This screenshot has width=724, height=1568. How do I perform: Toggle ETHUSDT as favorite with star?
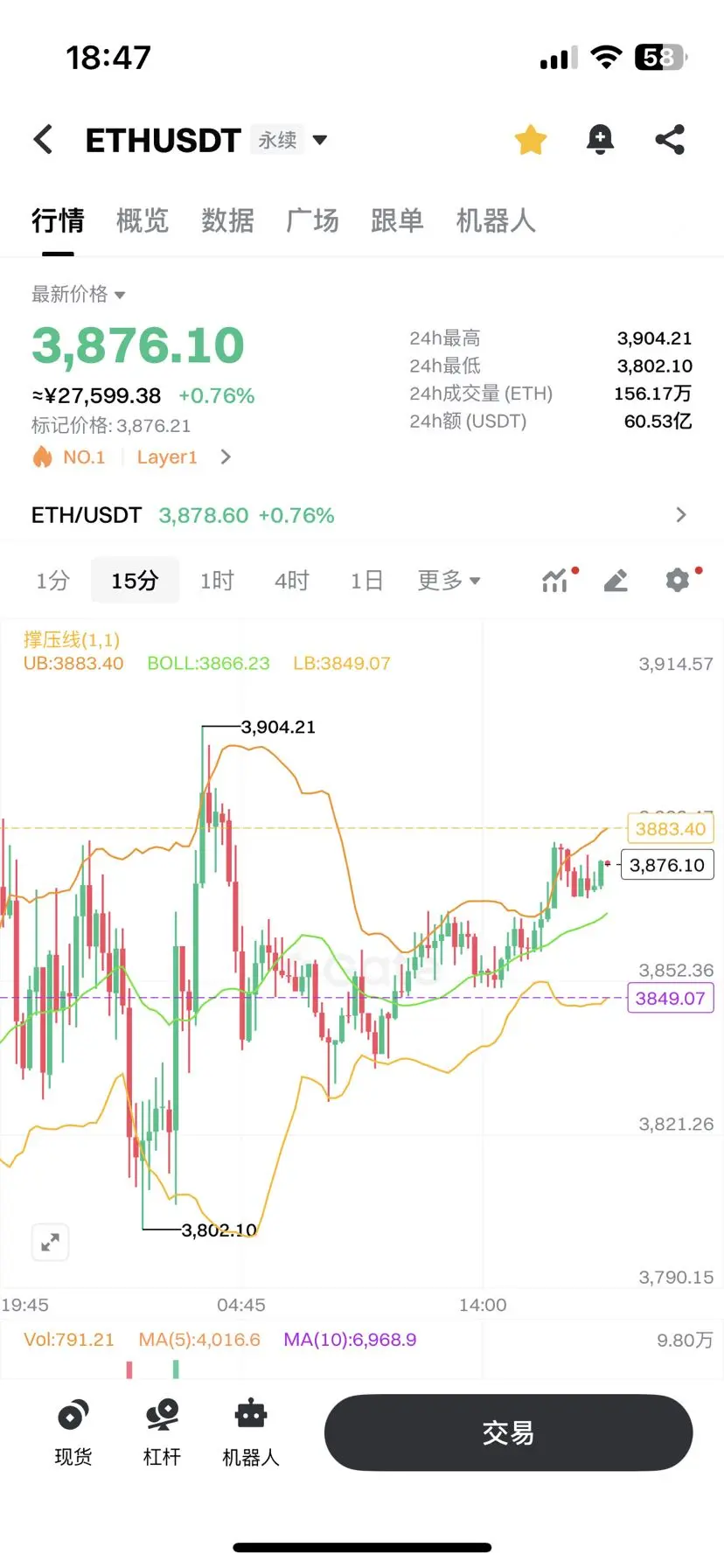point(531,138)
